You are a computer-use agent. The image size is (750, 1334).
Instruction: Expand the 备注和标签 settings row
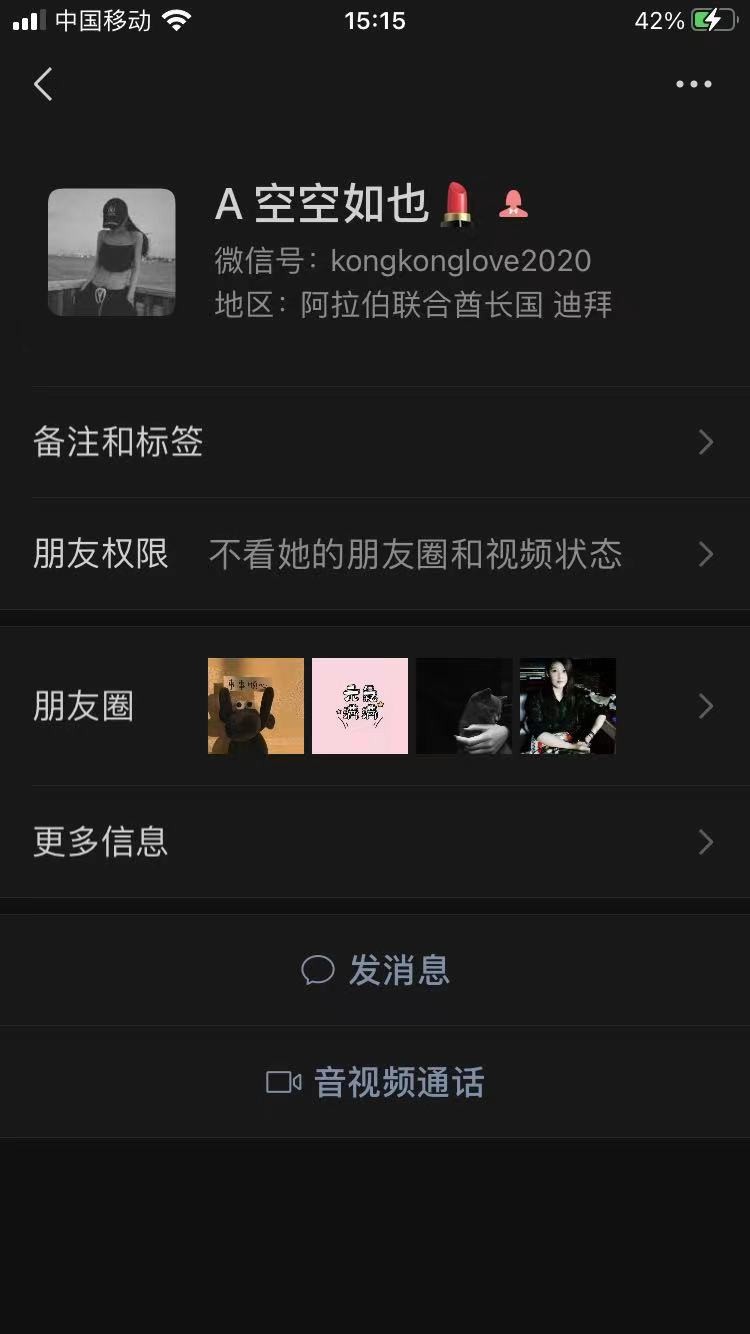click(x=375, y=443)
